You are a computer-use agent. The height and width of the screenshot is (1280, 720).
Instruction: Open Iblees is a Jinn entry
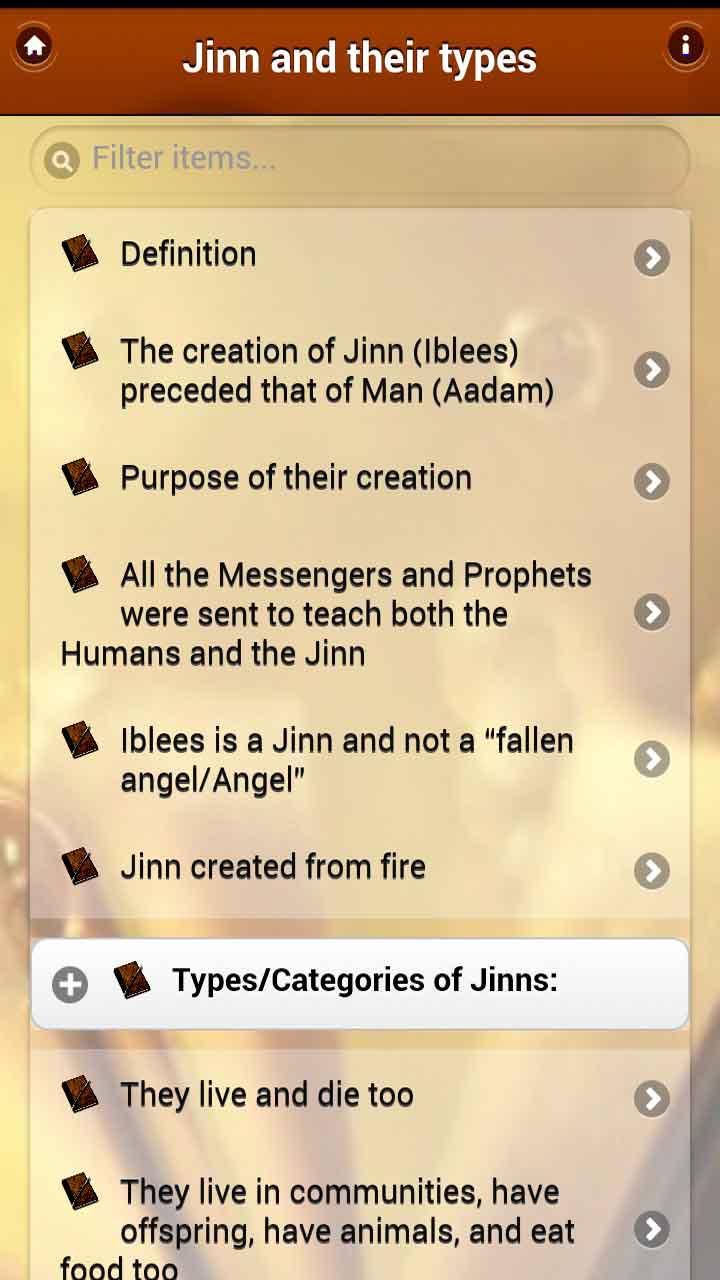coord(360,759)
